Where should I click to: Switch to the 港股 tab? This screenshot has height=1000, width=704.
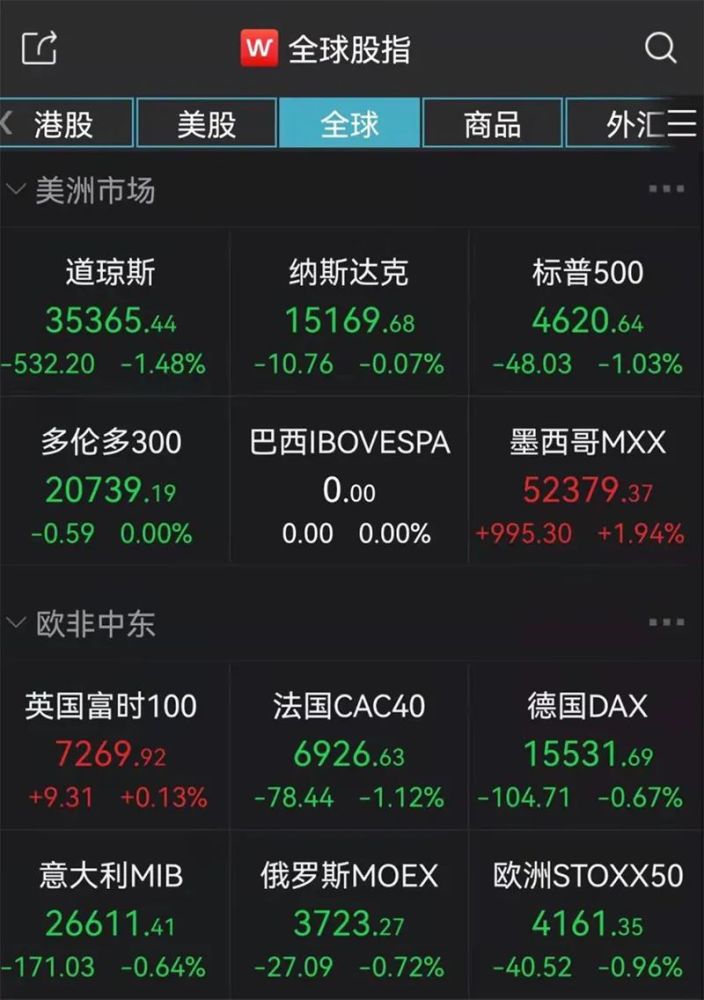click(x=65, y=124)
